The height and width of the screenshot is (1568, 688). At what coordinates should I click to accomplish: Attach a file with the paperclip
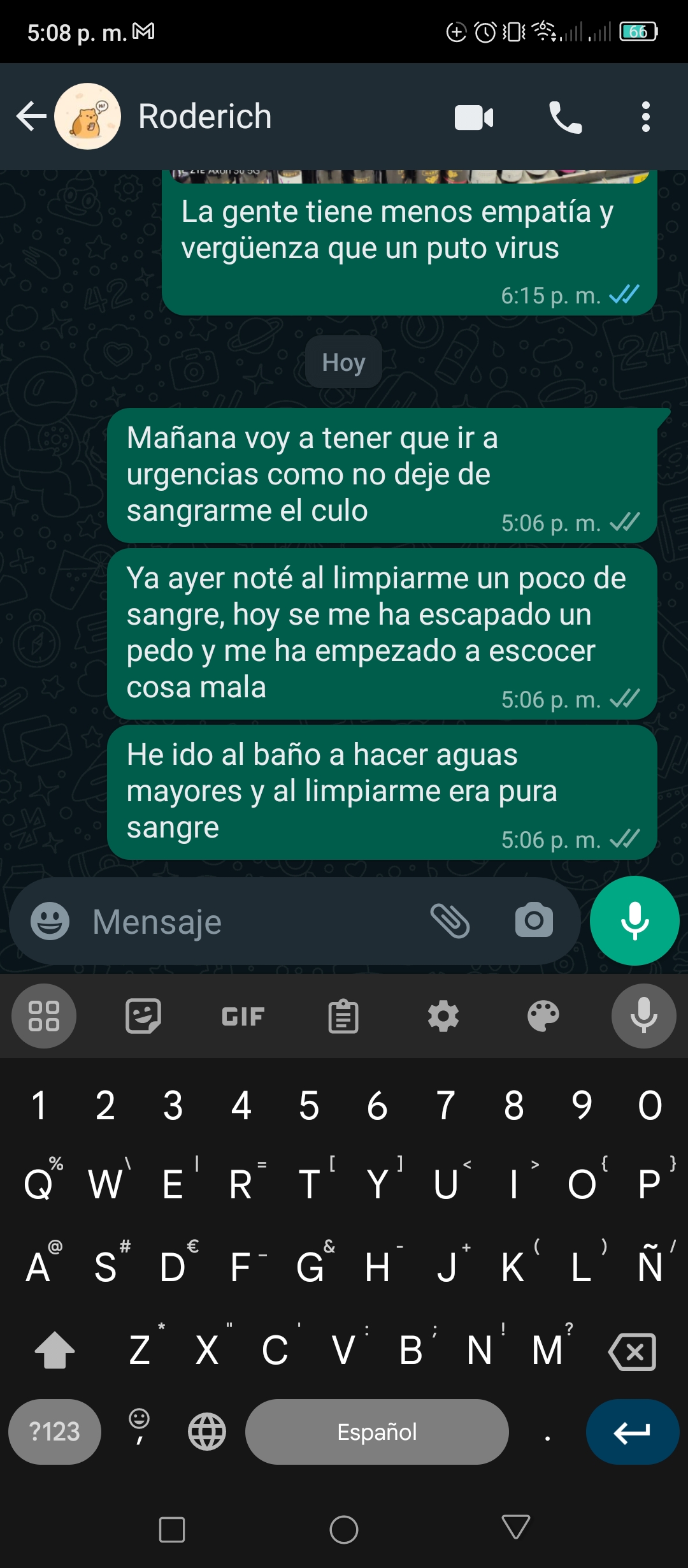click(450, 921)
